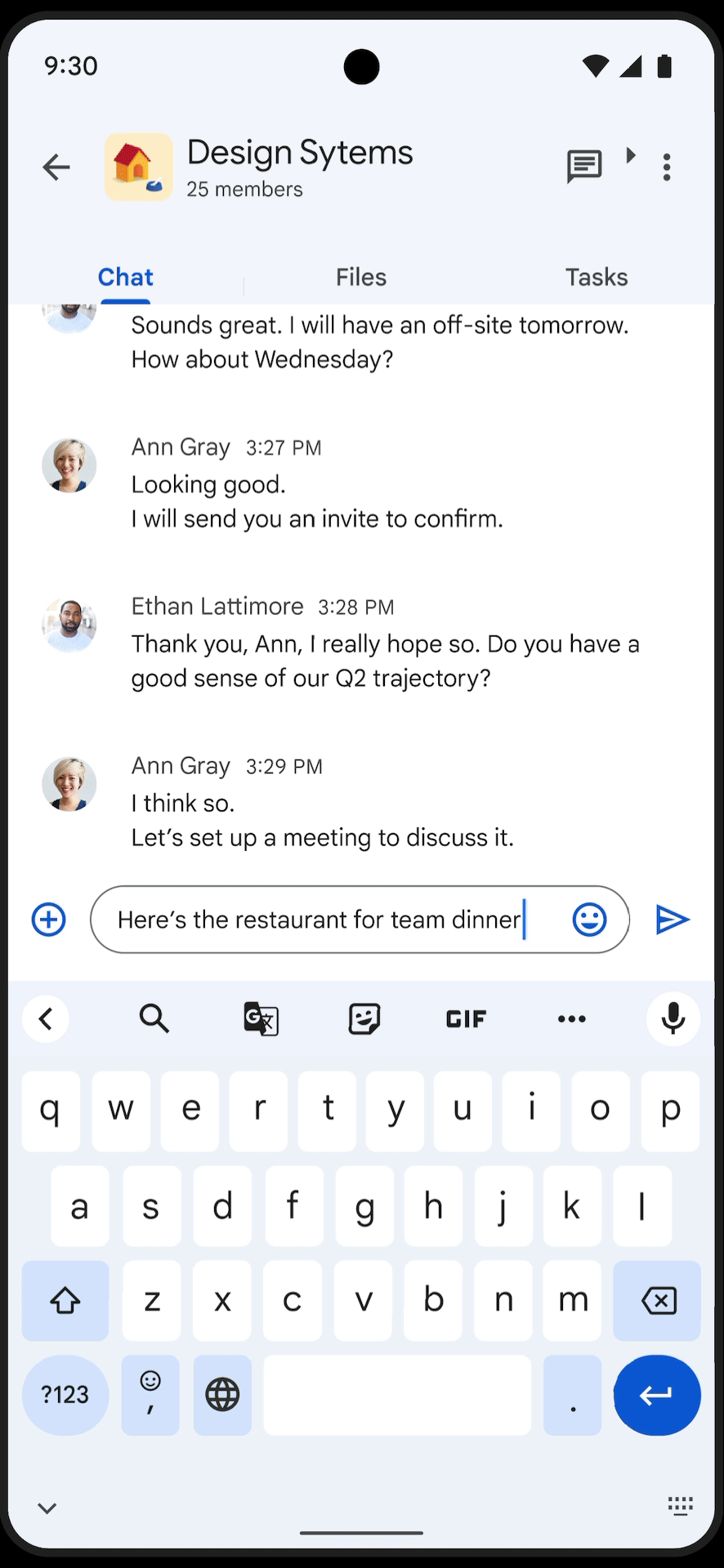Switch to the Tasks tab
The height and width of the screenshot is (1568, 724).
click(x=596, y=278)
